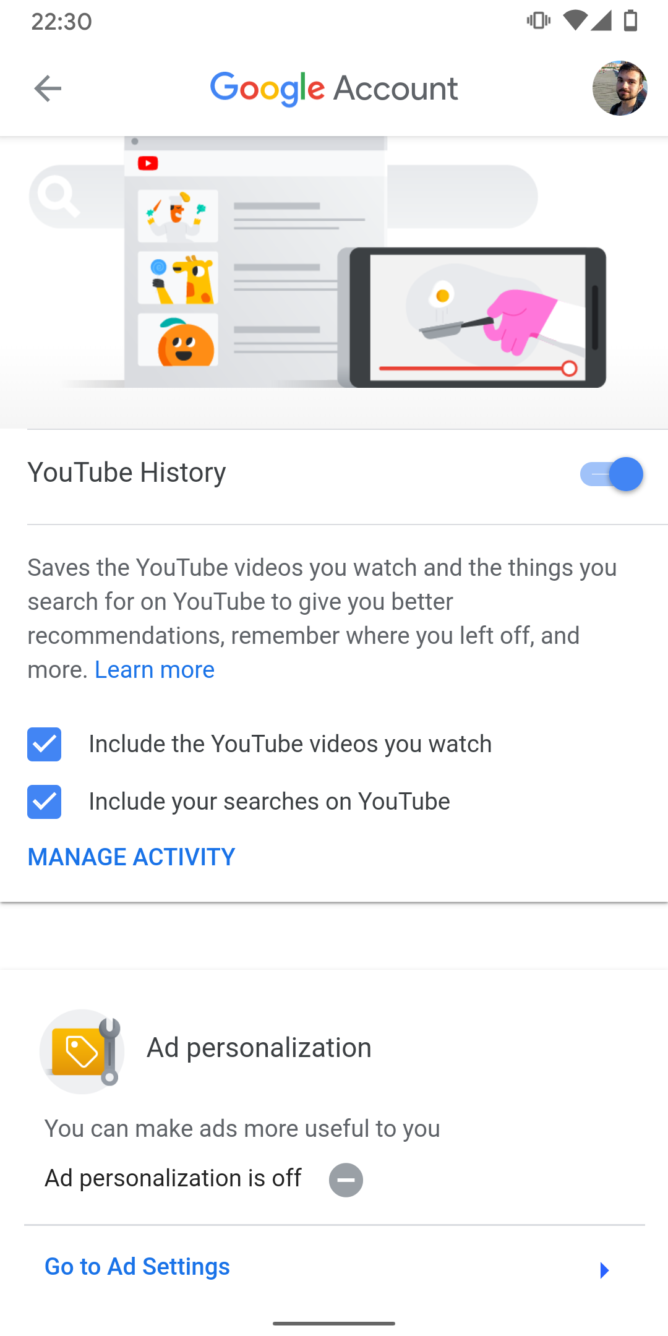Go back using the top arrow
Screen dimensions: 668x1336
(47, 88)
